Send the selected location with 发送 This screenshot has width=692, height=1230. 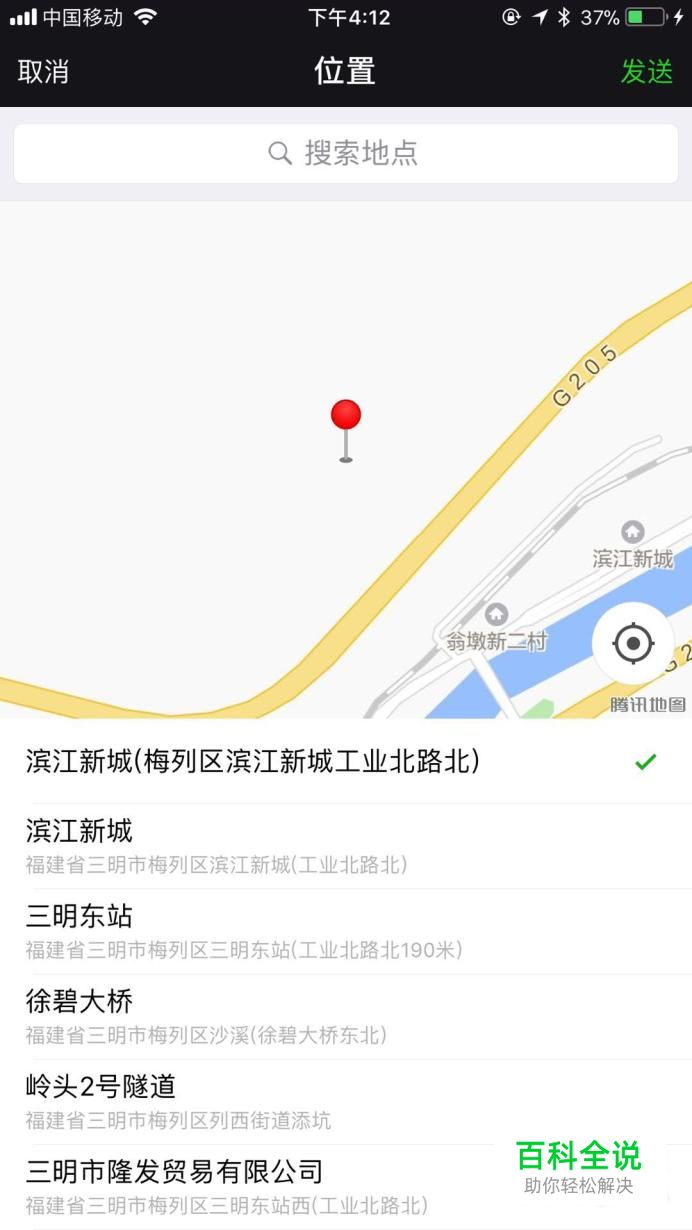pos(647,72)
